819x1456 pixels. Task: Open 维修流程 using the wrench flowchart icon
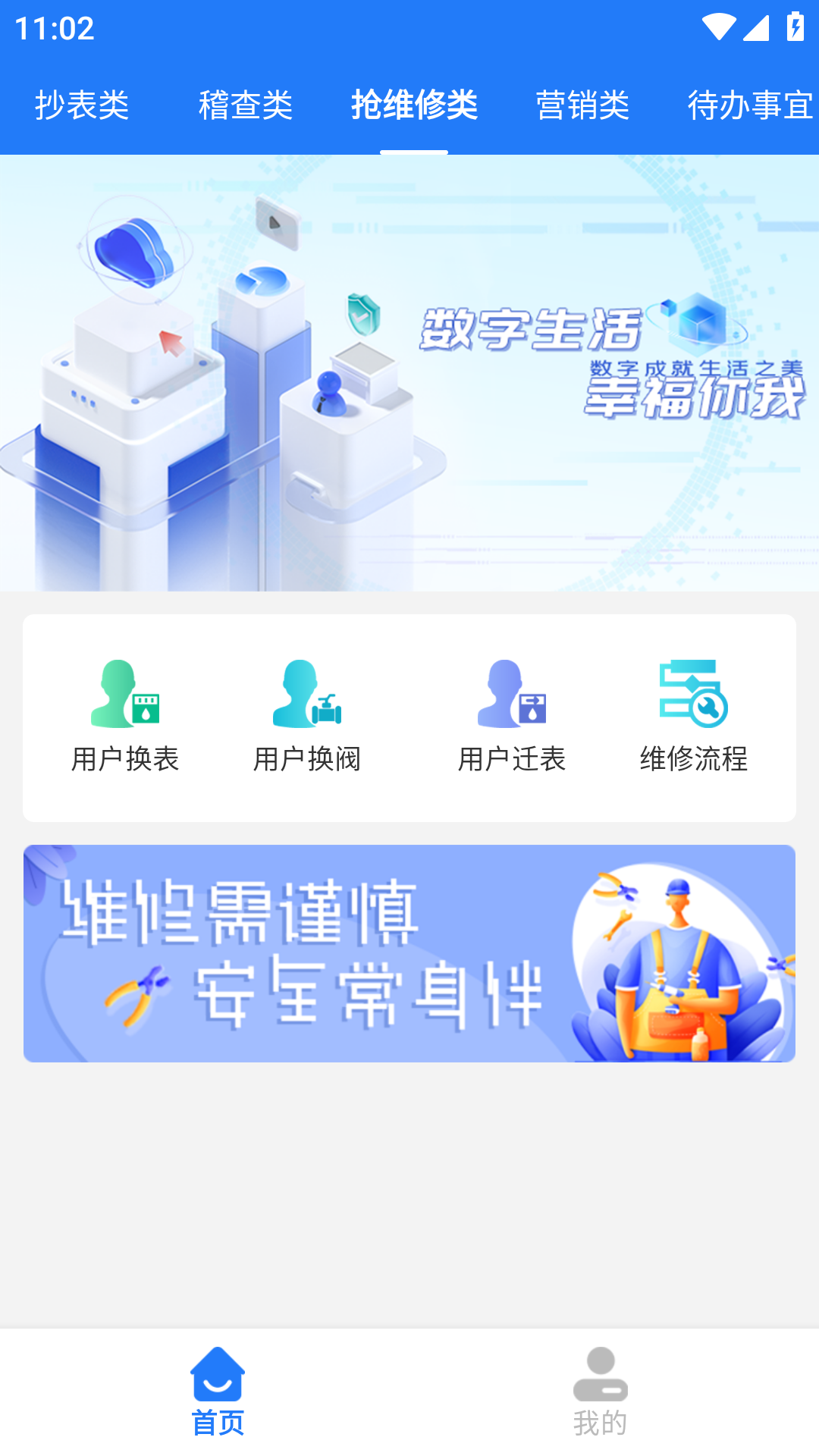click(x=692, y=694)
